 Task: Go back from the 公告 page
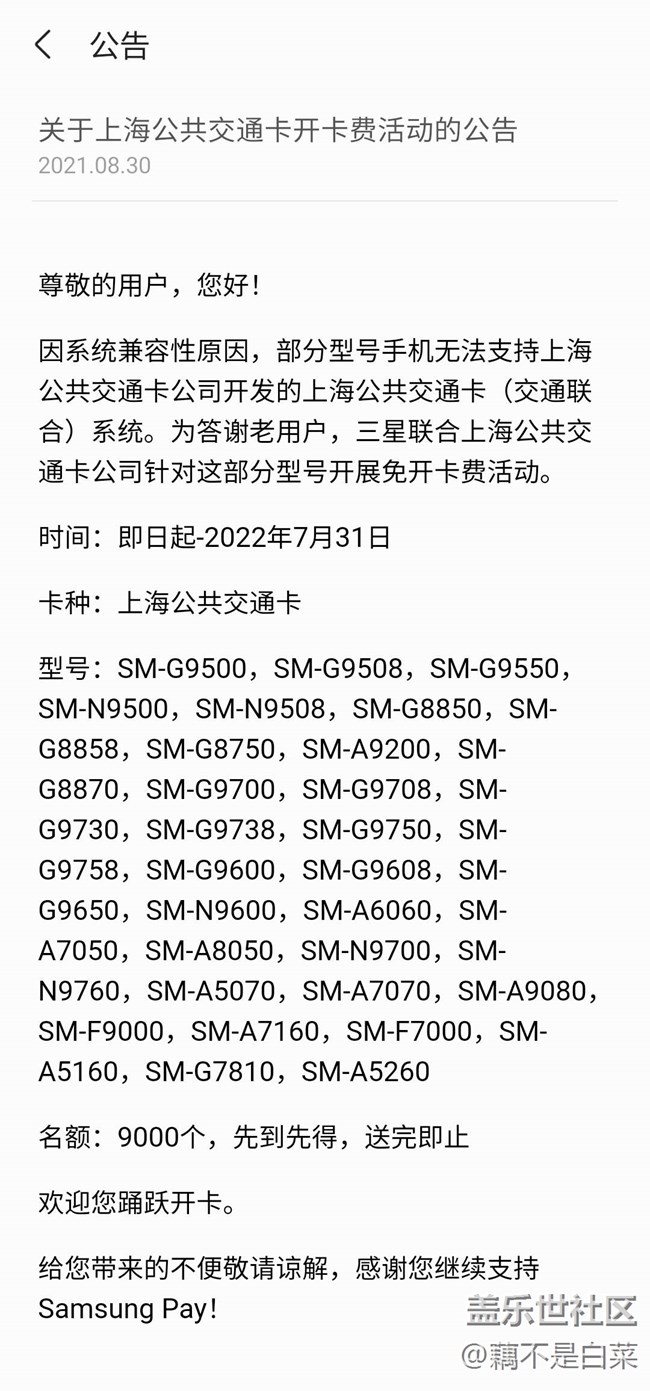[x=43, y=45]
